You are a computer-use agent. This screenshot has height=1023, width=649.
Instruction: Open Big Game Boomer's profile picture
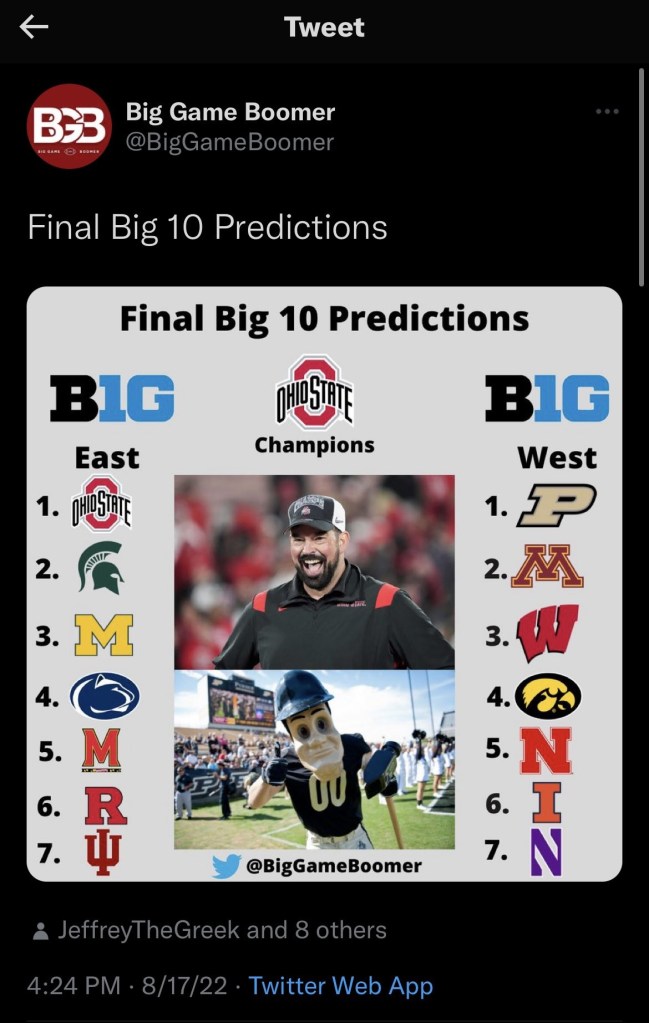(68, 126)
